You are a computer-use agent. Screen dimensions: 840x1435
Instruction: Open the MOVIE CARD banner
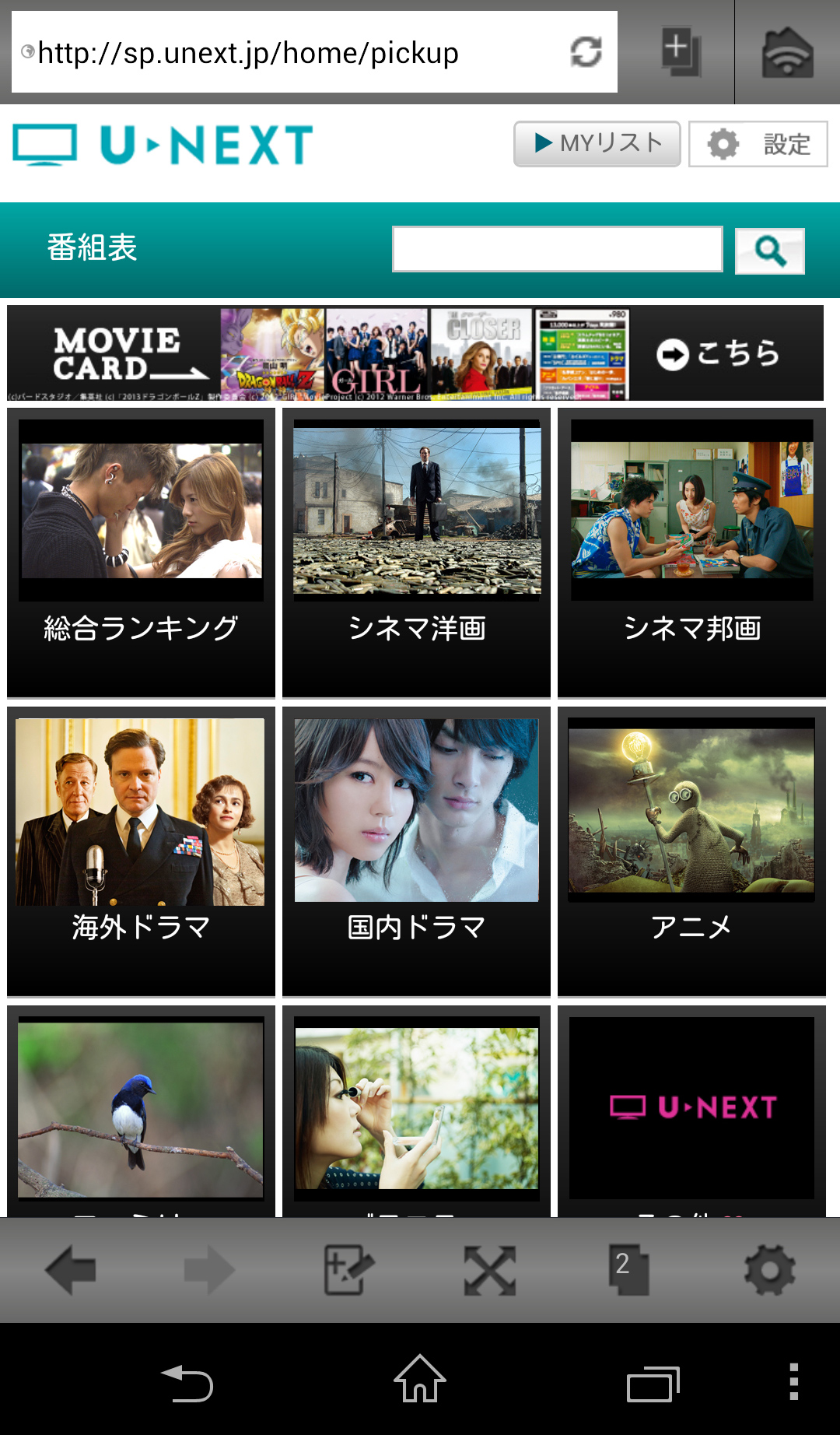tap(415, 353)
